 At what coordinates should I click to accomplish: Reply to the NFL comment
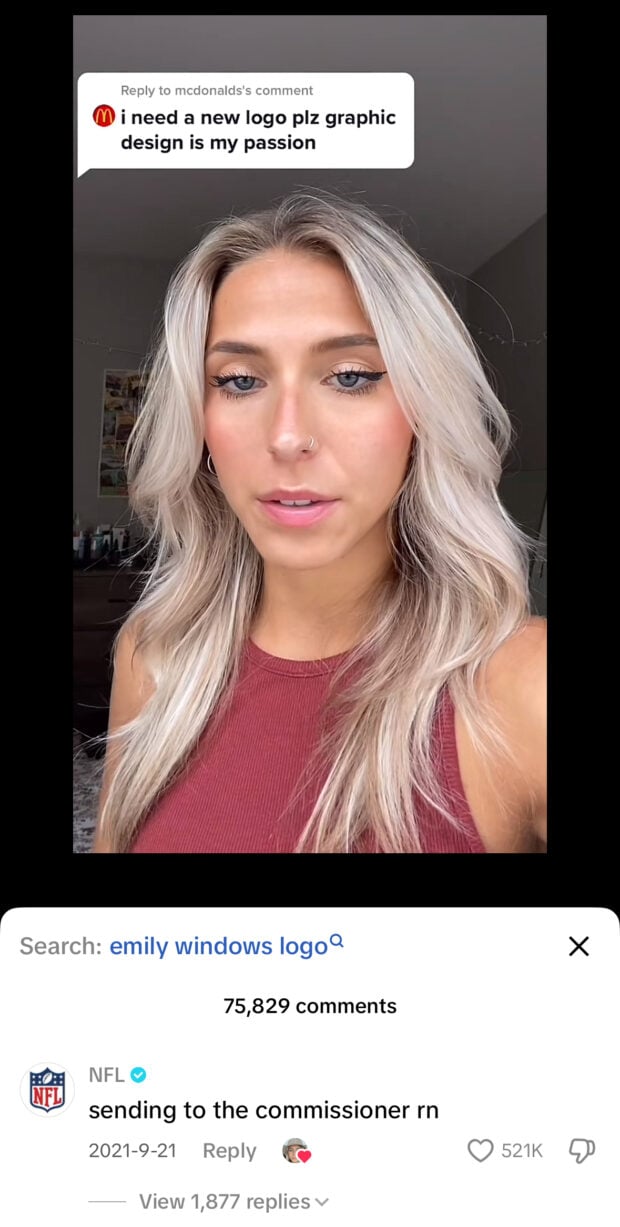tap(229, 1151)
